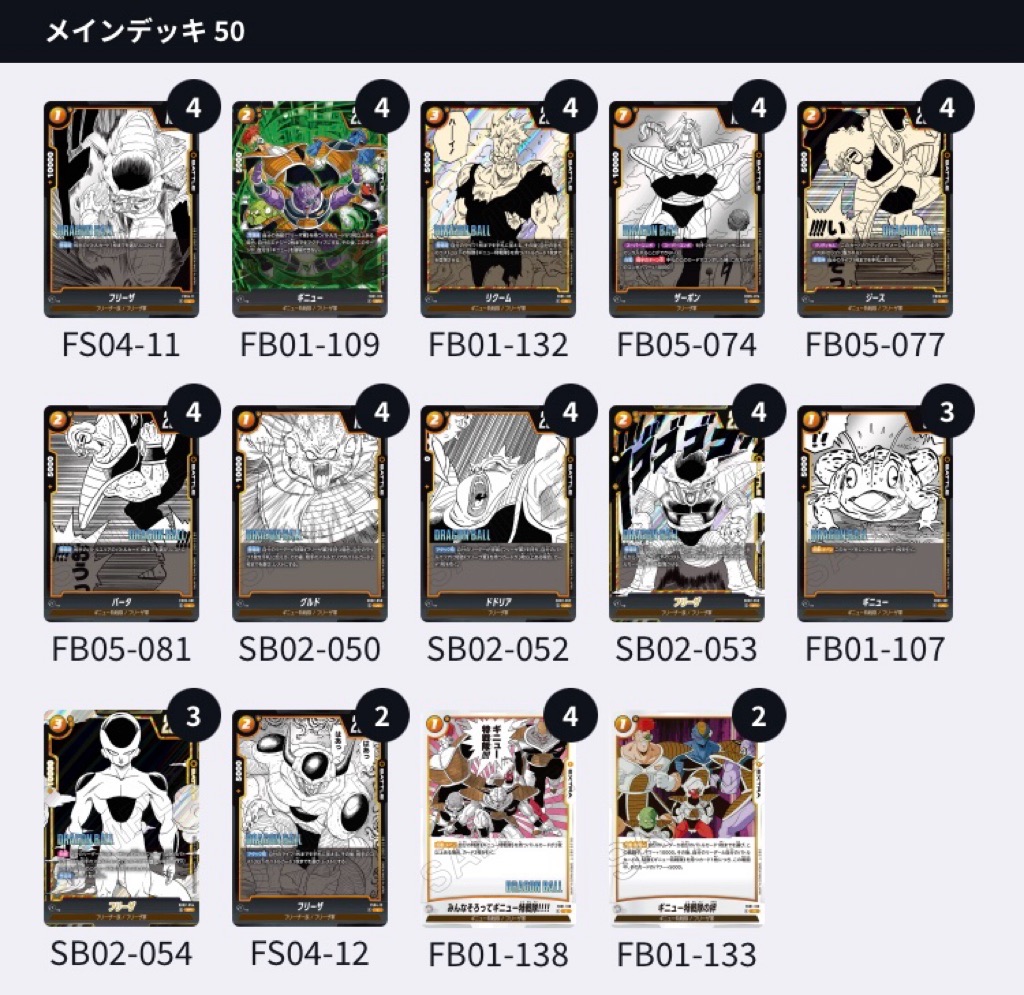Image resolution: width=1024 pixels, height=995 pixels.
Task: Select extra card FB01-133
Action: point(686,817)
